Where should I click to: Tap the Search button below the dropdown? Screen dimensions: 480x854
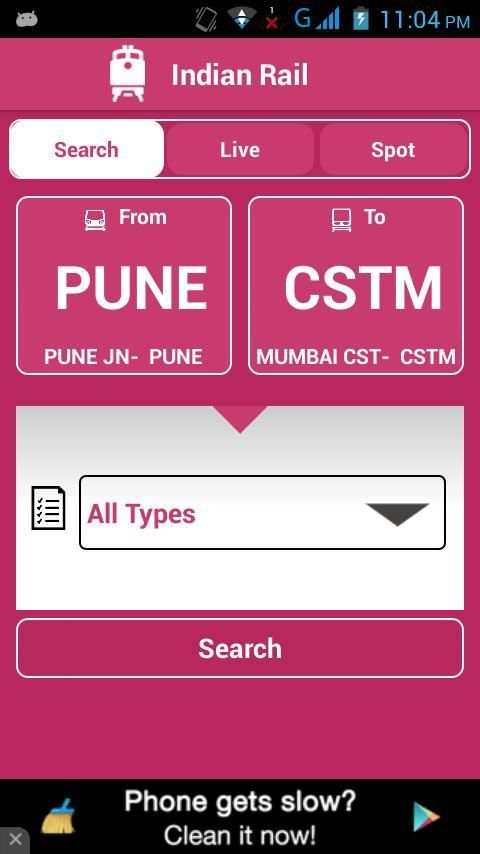(240, 648)
